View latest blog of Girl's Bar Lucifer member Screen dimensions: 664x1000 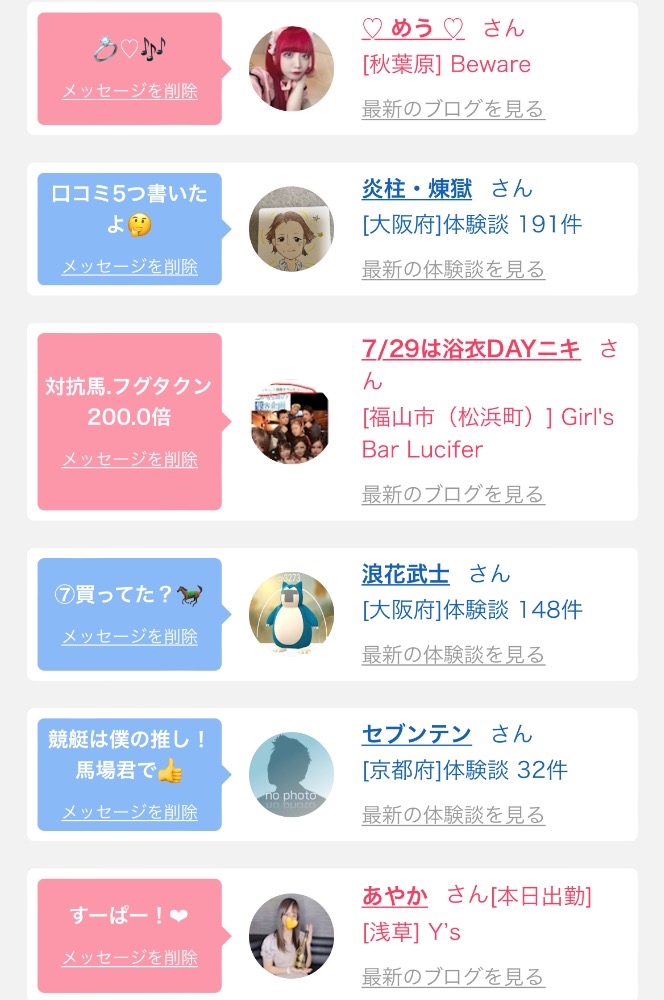(x=453, y=494)
